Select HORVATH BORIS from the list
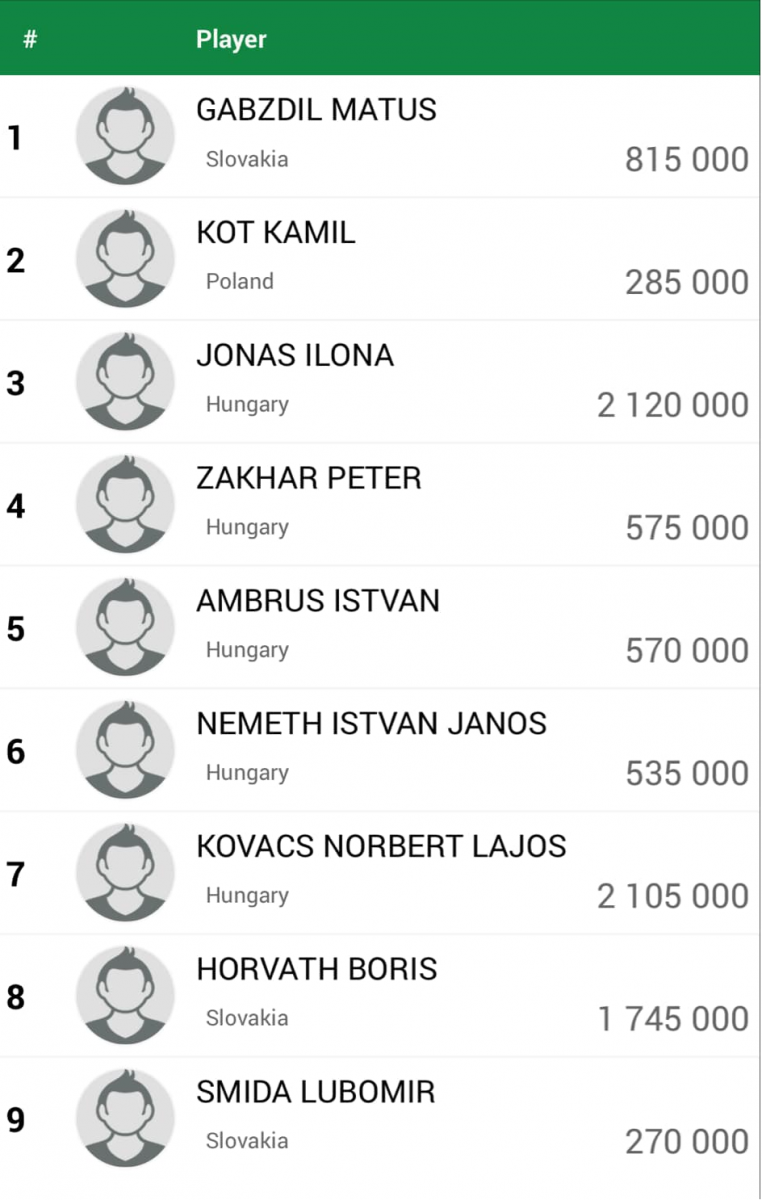This screenshot has width=762, height=1200. pos(380,996)
